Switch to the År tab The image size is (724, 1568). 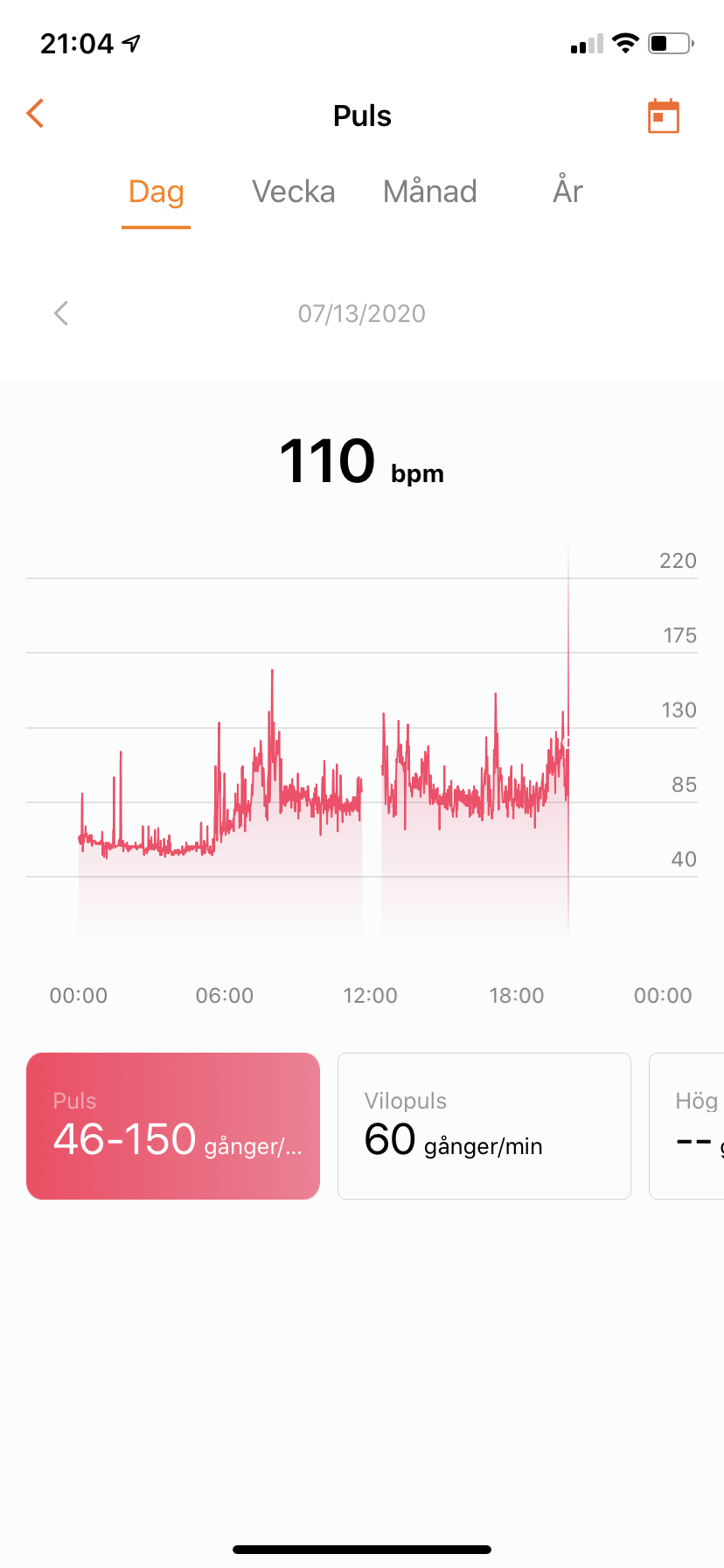pyautogui.click(x=567, y=192)
